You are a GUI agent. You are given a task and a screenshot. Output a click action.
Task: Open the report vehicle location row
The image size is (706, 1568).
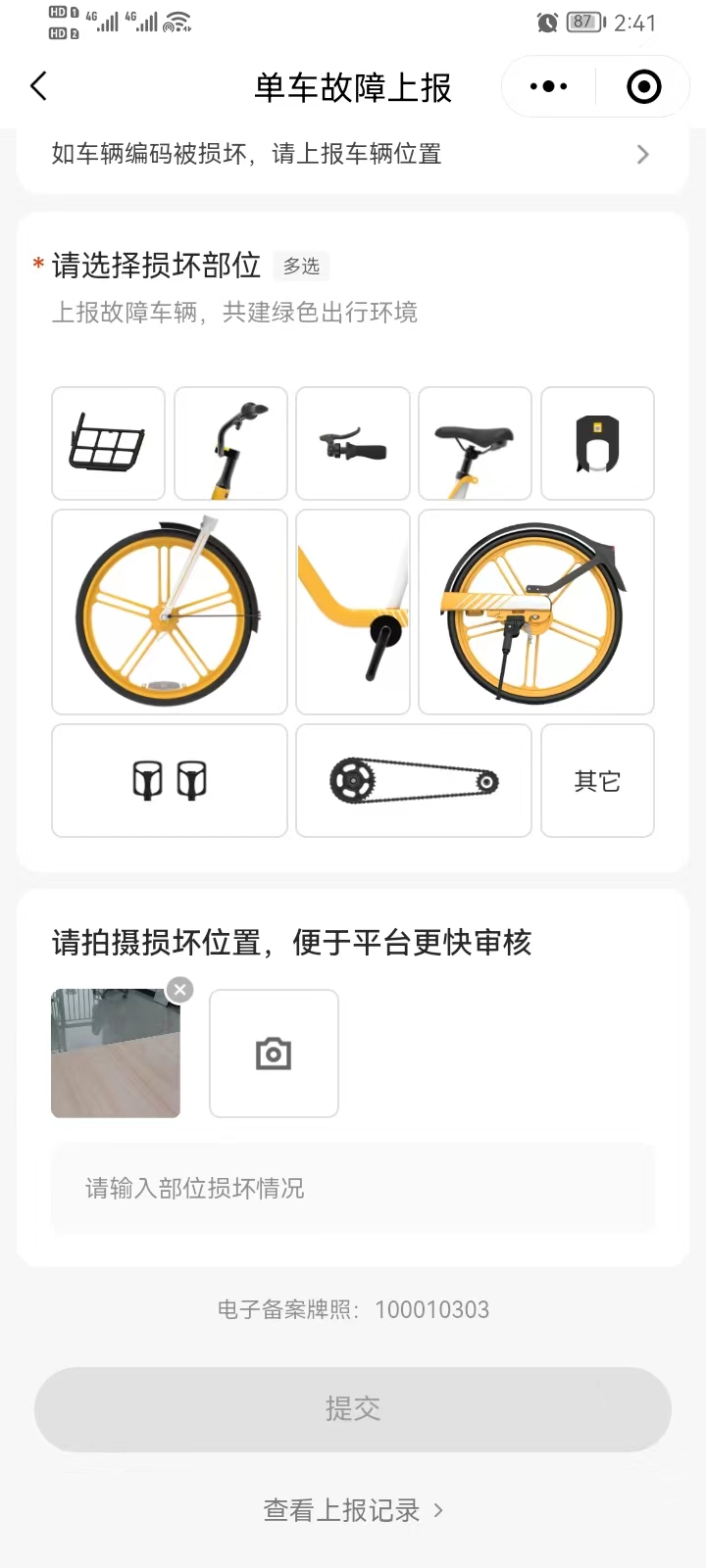(353, 154)
